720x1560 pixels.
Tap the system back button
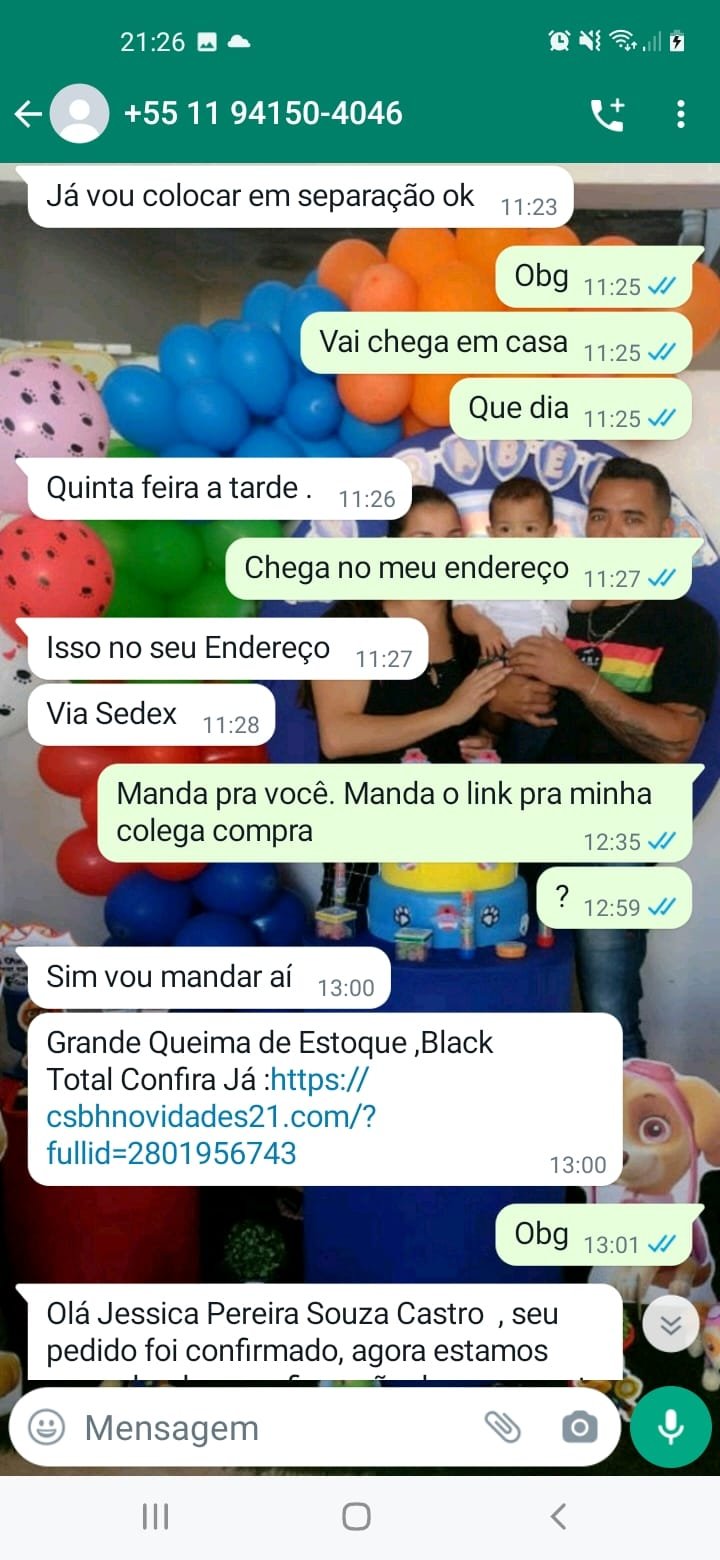(x=559, y=1516)
